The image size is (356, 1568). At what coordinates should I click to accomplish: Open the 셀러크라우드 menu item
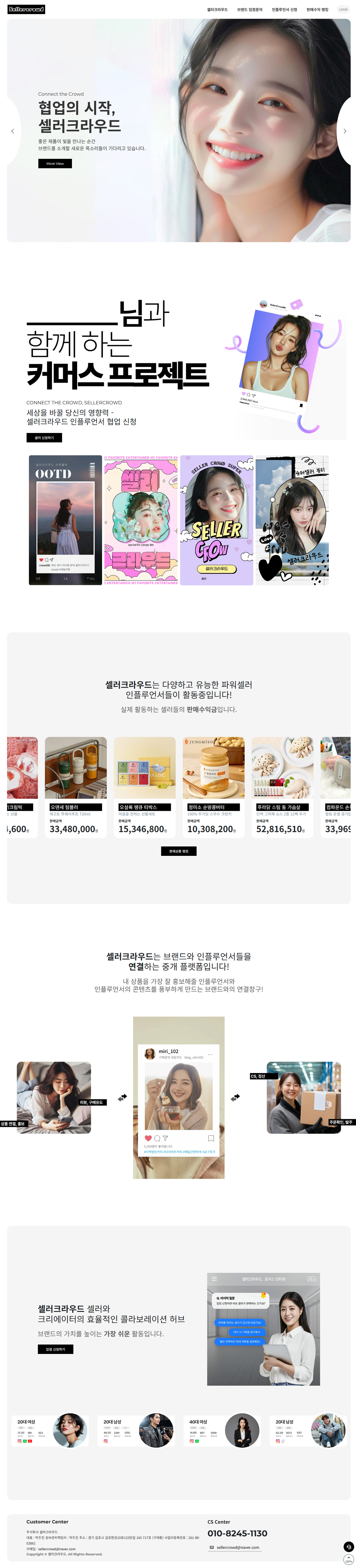point(217,10)
